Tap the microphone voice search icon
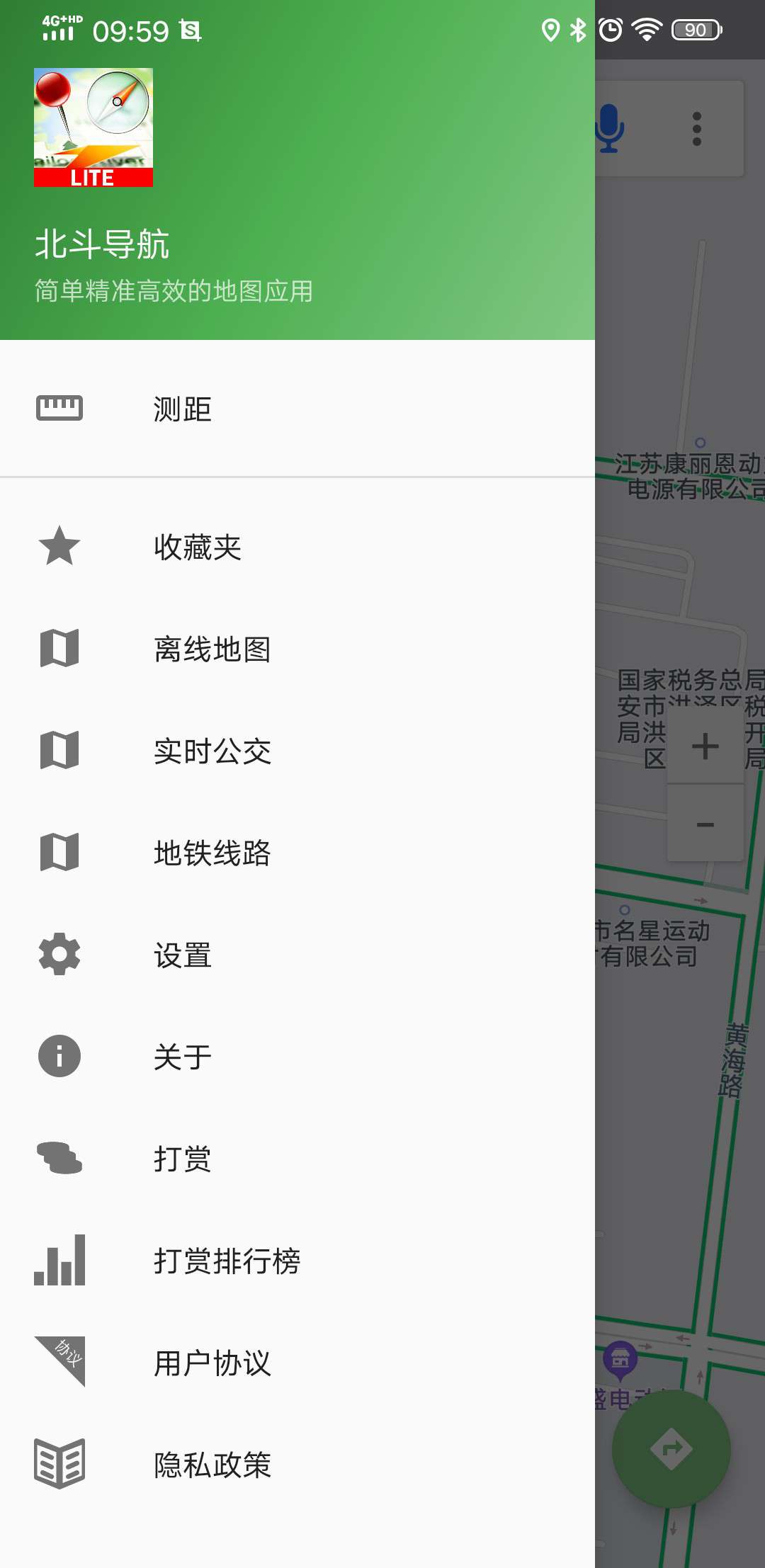 pyautogui.click(x=609, y=128)
